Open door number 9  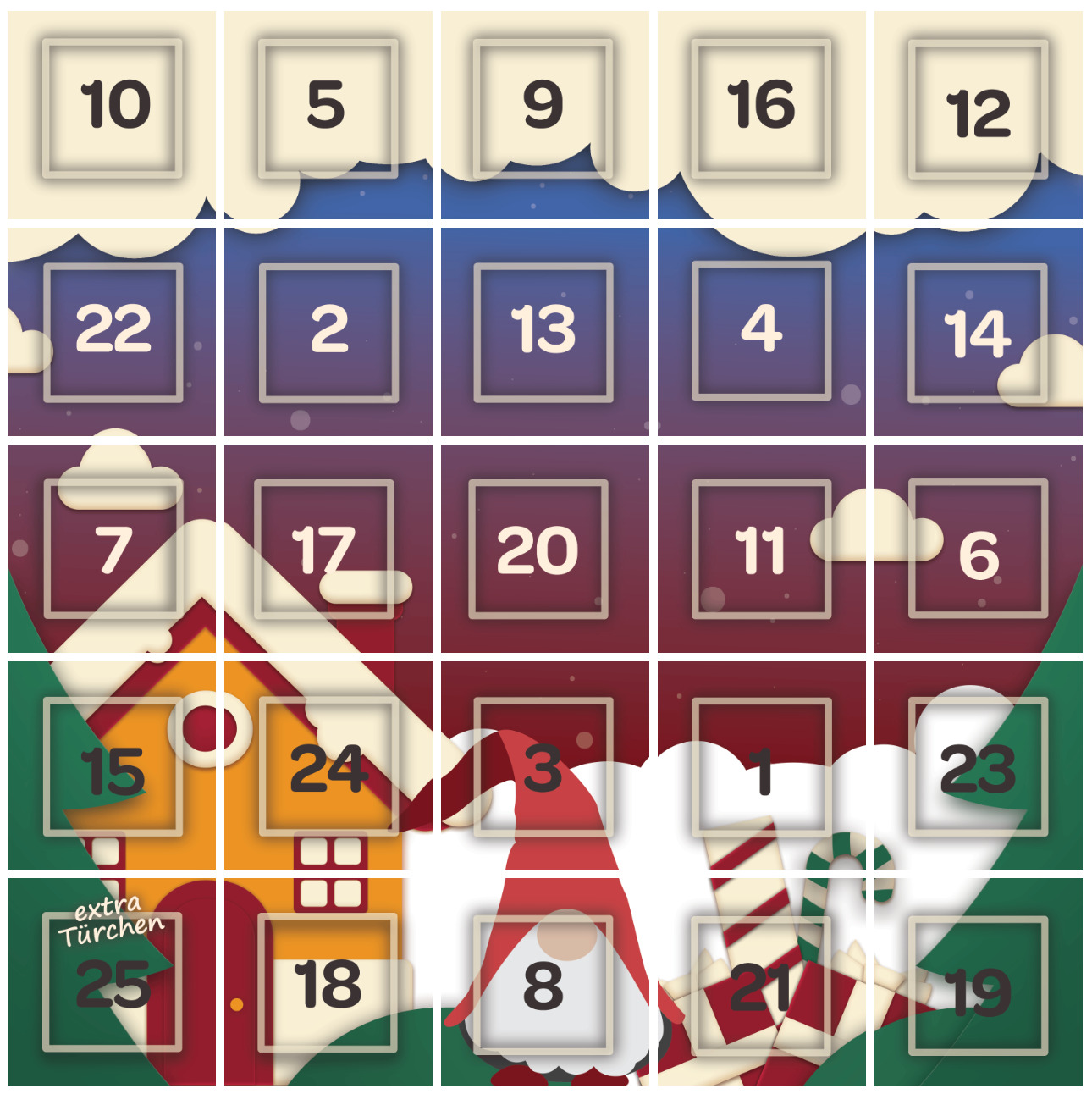[543, 108]
